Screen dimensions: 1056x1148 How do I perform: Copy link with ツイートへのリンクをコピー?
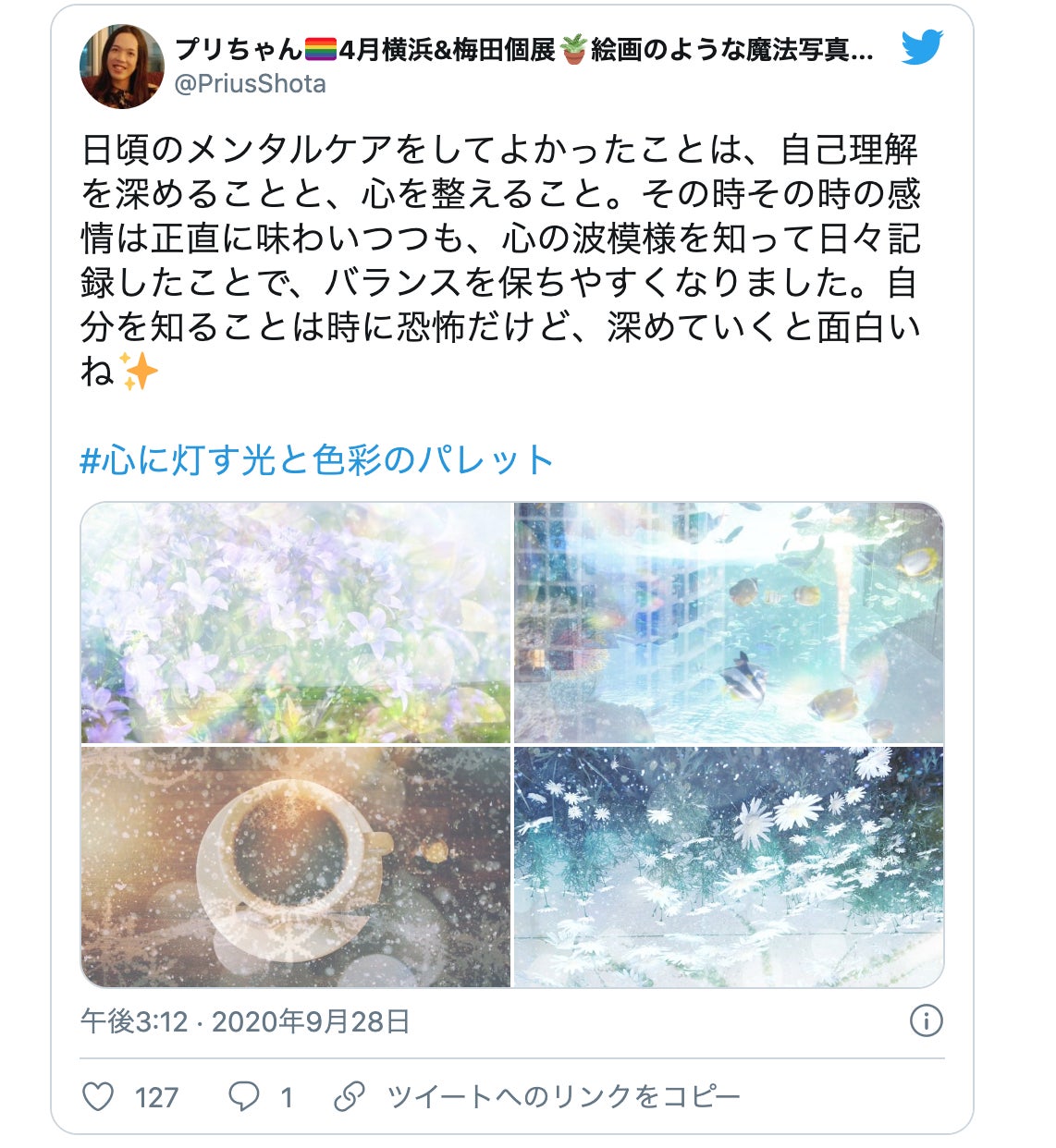(536, 1097)
